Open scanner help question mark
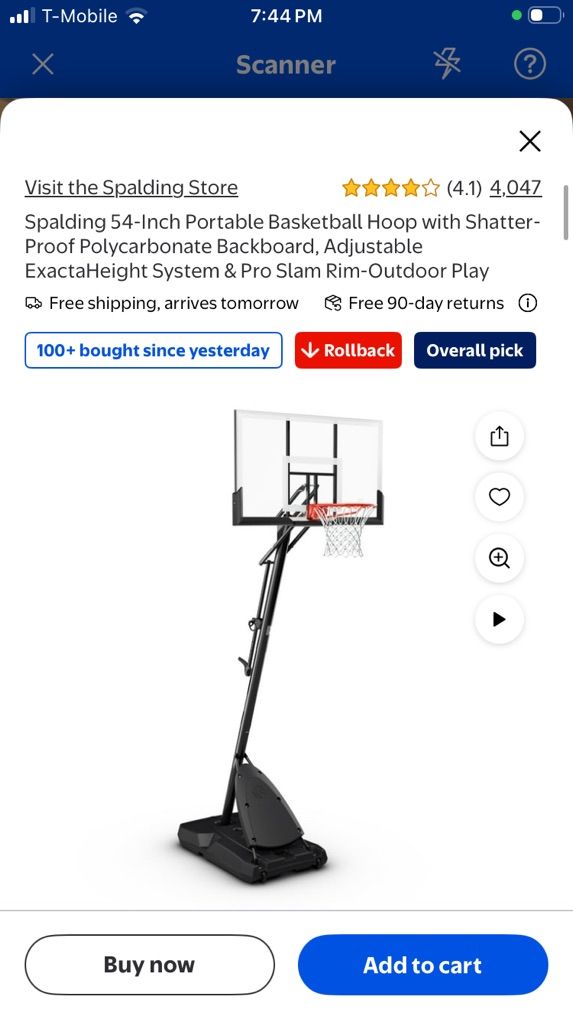This screenshot has width=573, height=1020. [x=529, y=64]
